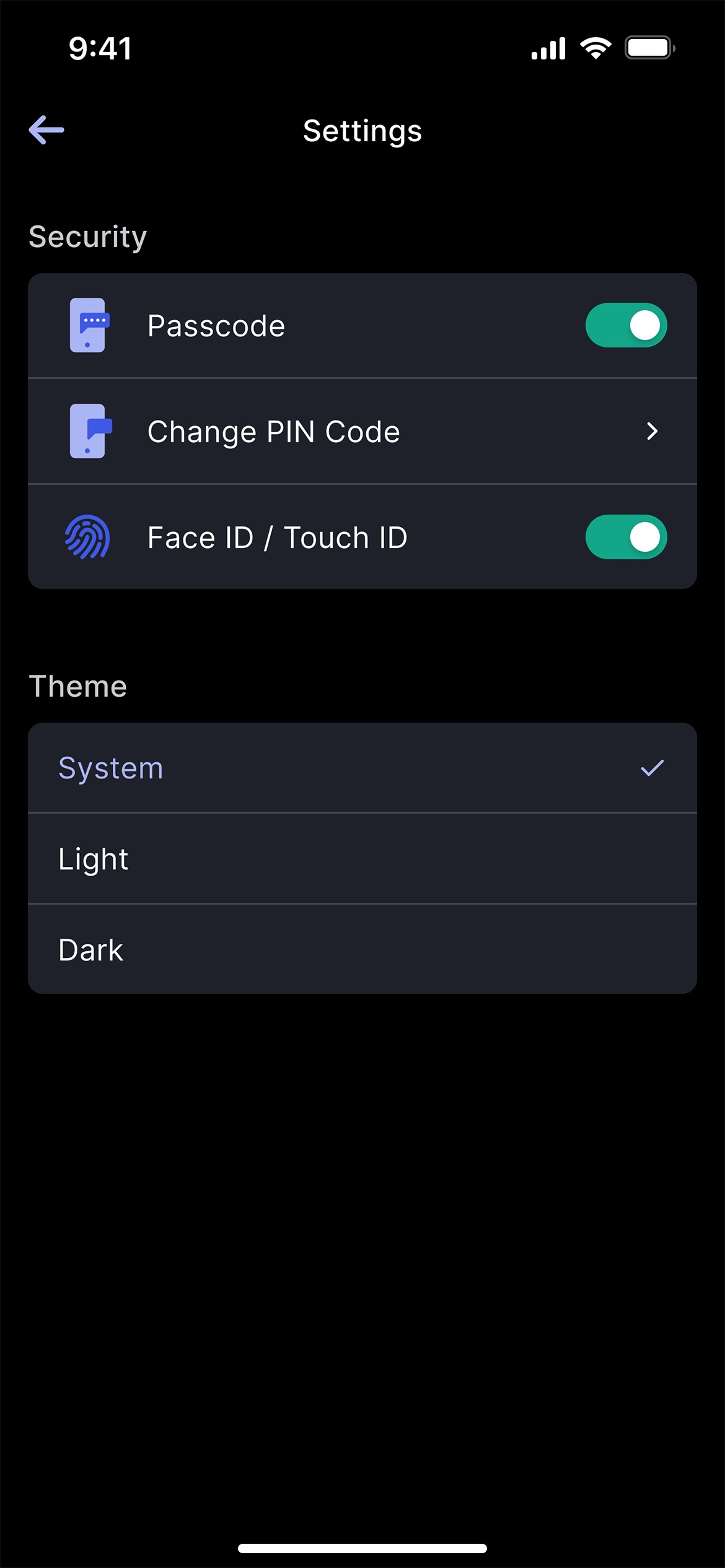725x1568 pixels.
Task: Click the back arrow to leave Settings
Action: pos(46,130)
